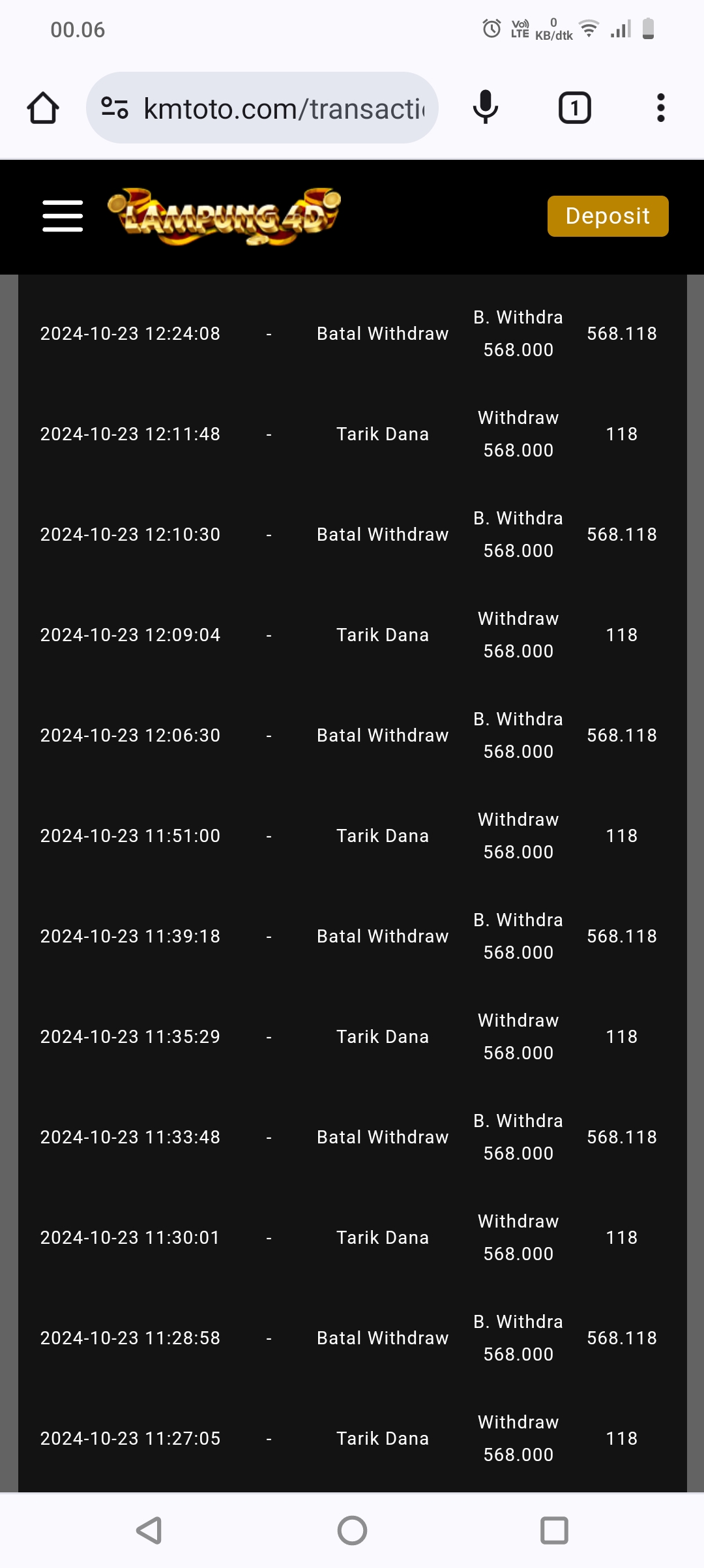Start voice search with the microphone
Viewport: 704px width, 1568px height.
click(x=486, y=108)
